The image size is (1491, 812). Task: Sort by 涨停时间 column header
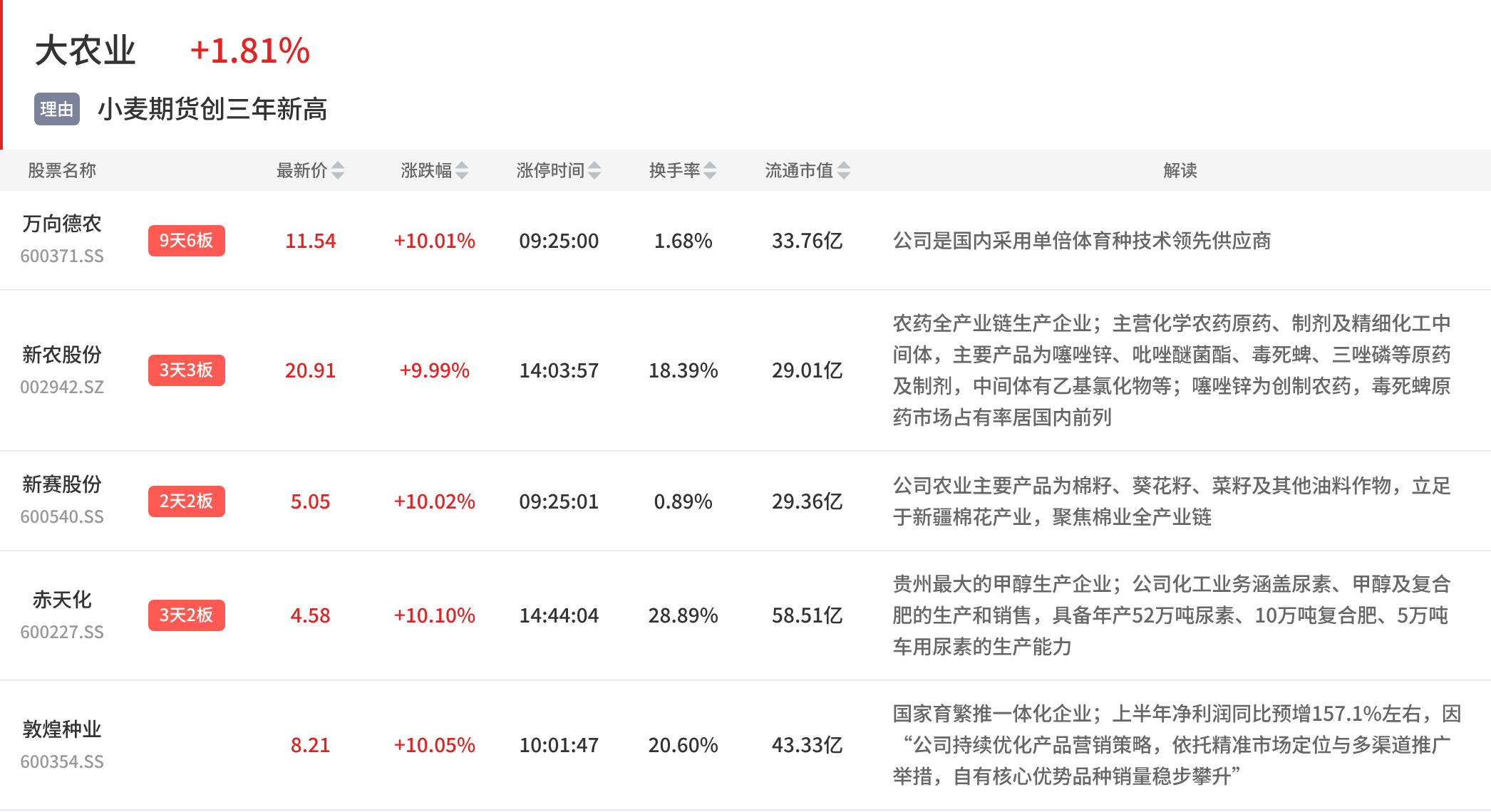pos(559,170)
